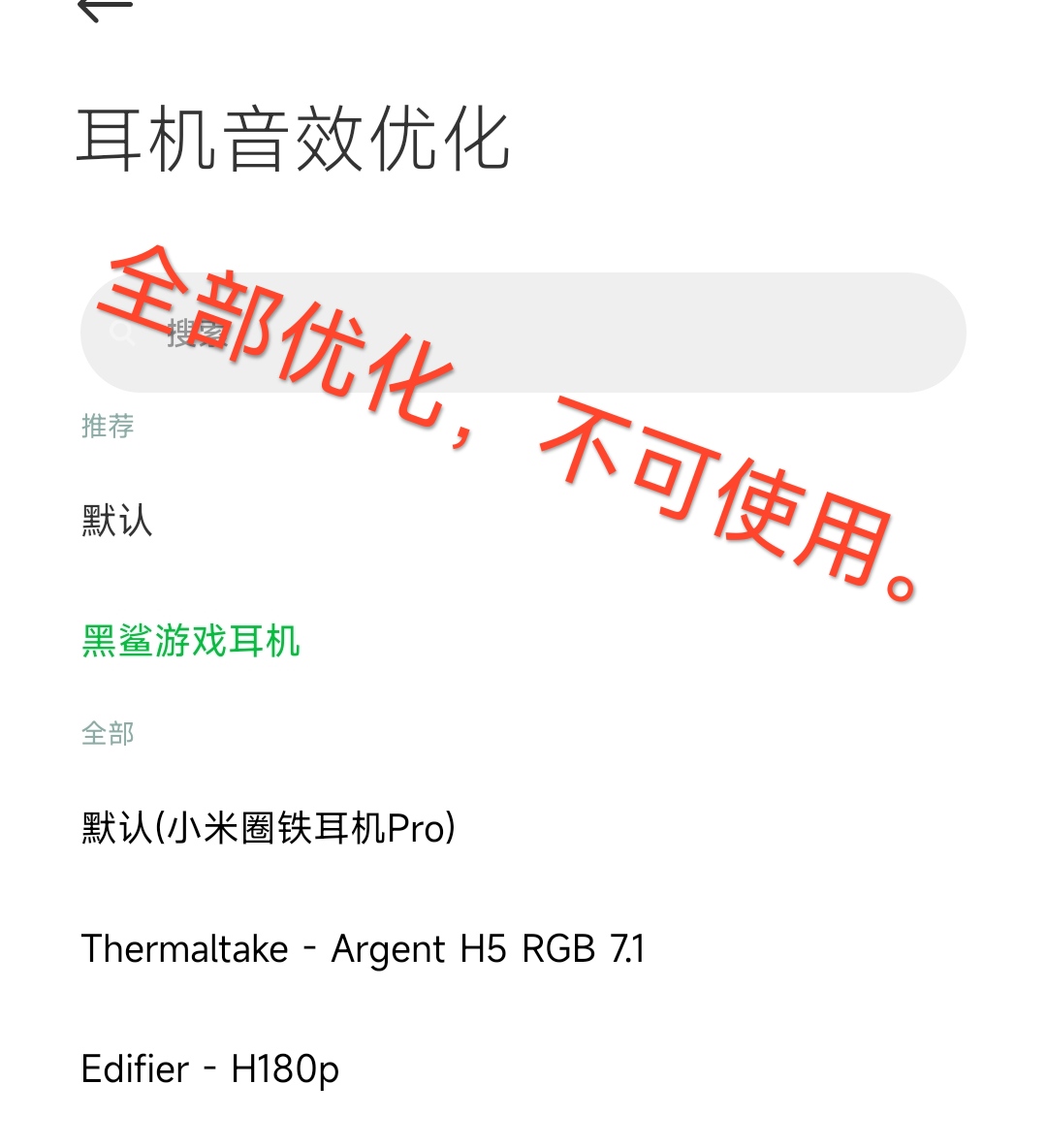
Task: Select the recommended 默认 option
Action: tap(117, 521)
